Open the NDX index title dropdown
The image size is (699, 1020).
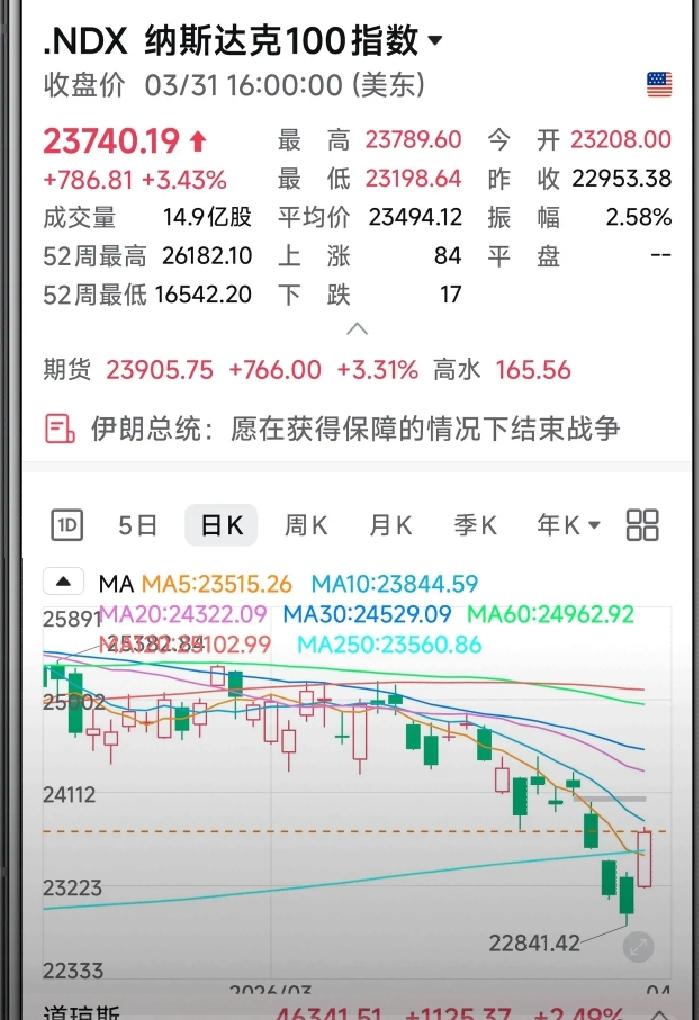(x=435, y=41)
